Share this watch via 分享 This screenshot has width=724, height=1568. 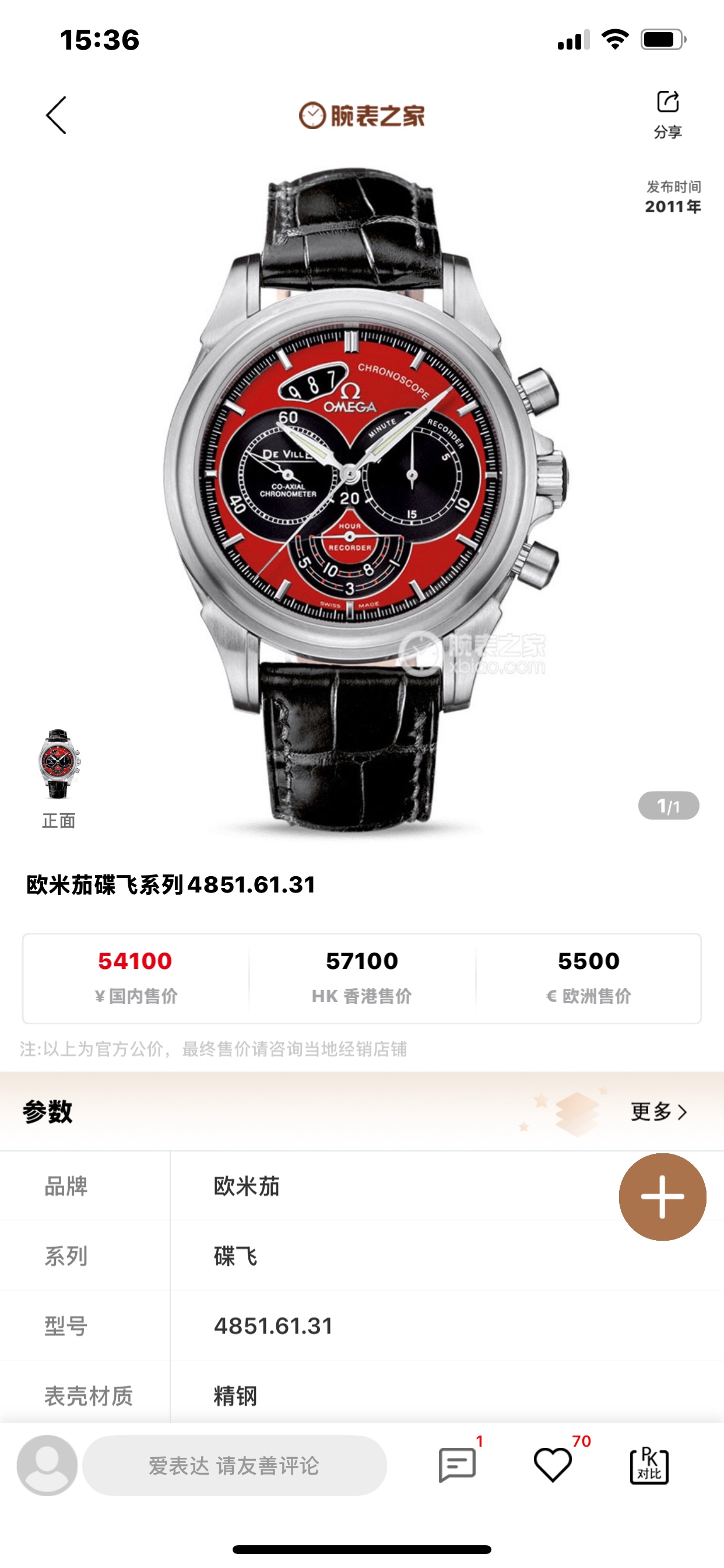point(667,114)
